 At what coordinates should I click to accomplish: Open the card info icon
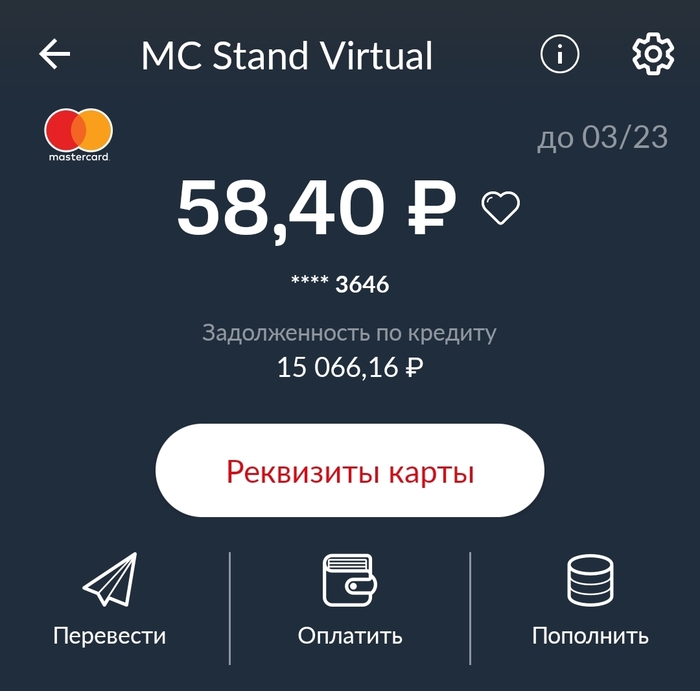coord(560,54)
